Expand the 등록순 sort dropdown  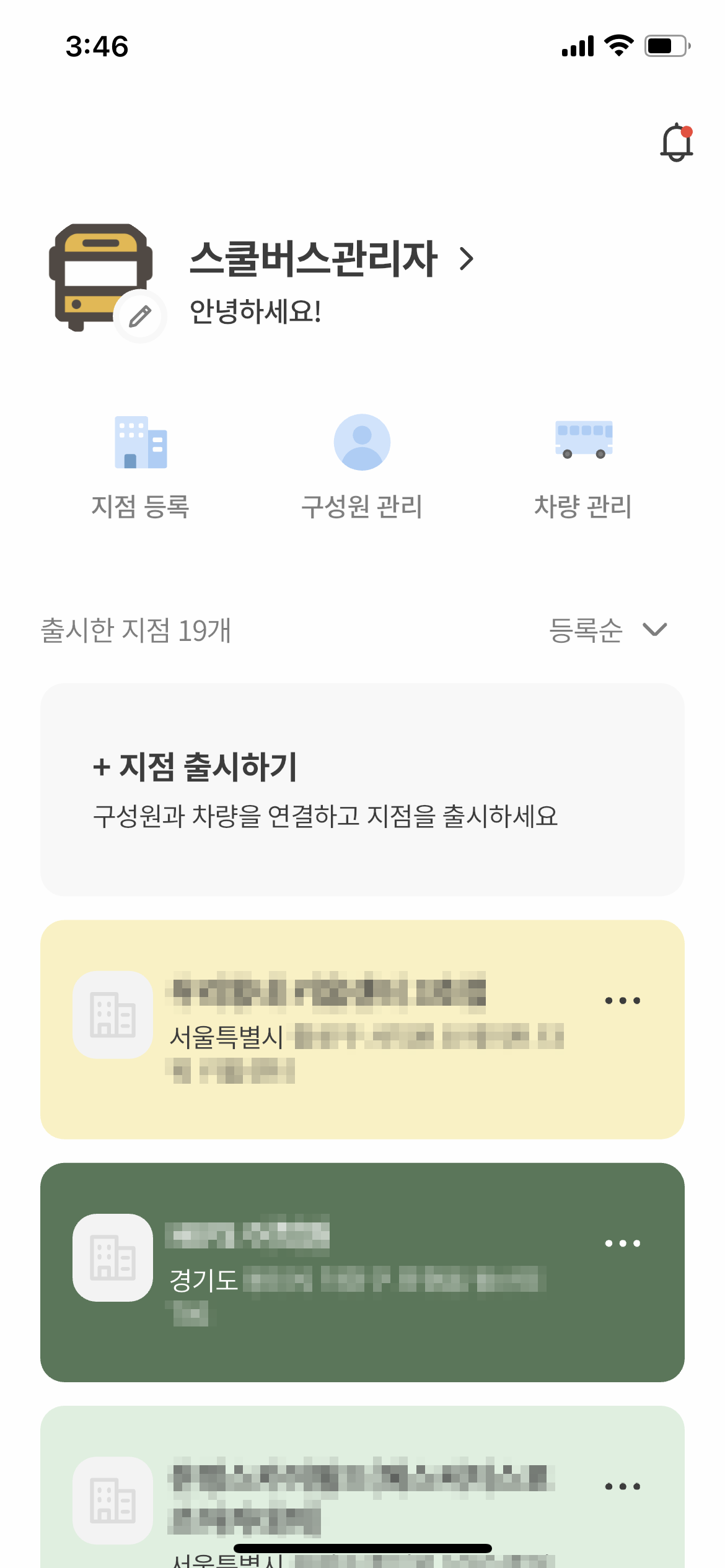[609, 630]
